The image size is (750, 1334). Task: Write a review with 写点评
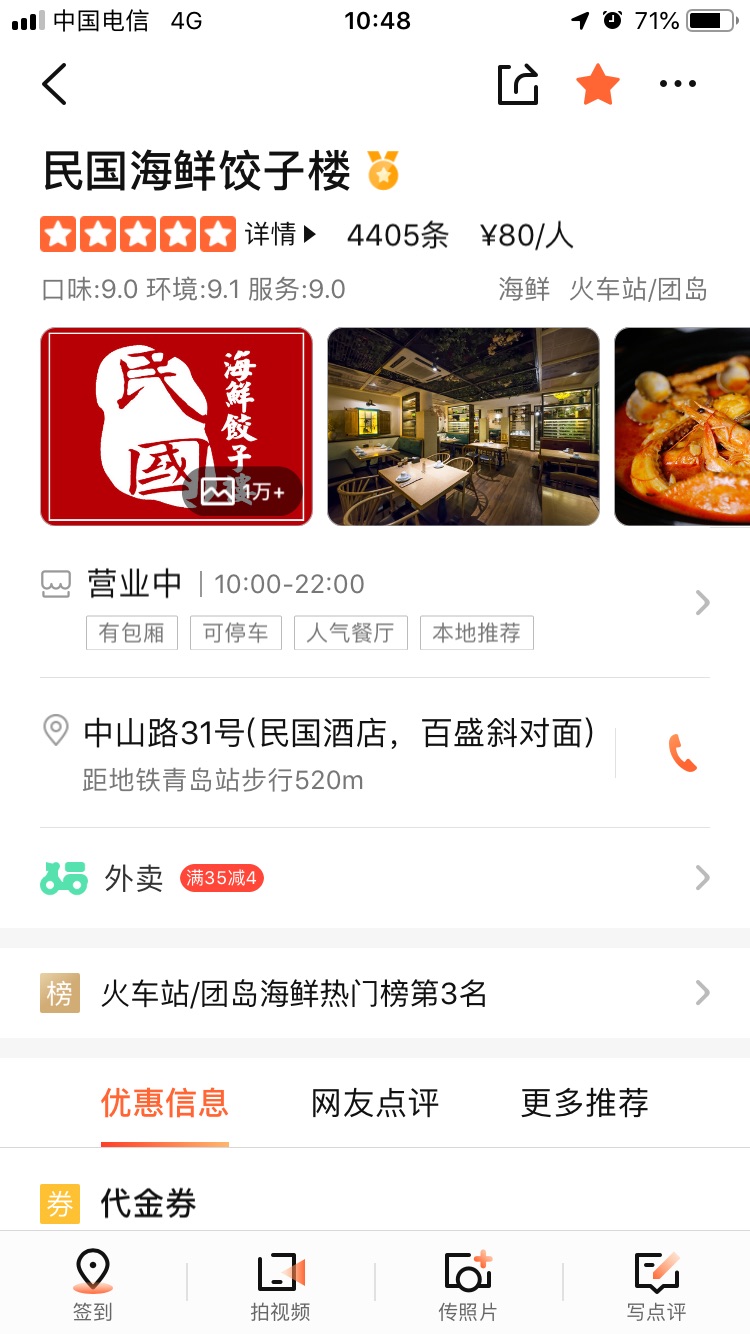coord(656,1284)
